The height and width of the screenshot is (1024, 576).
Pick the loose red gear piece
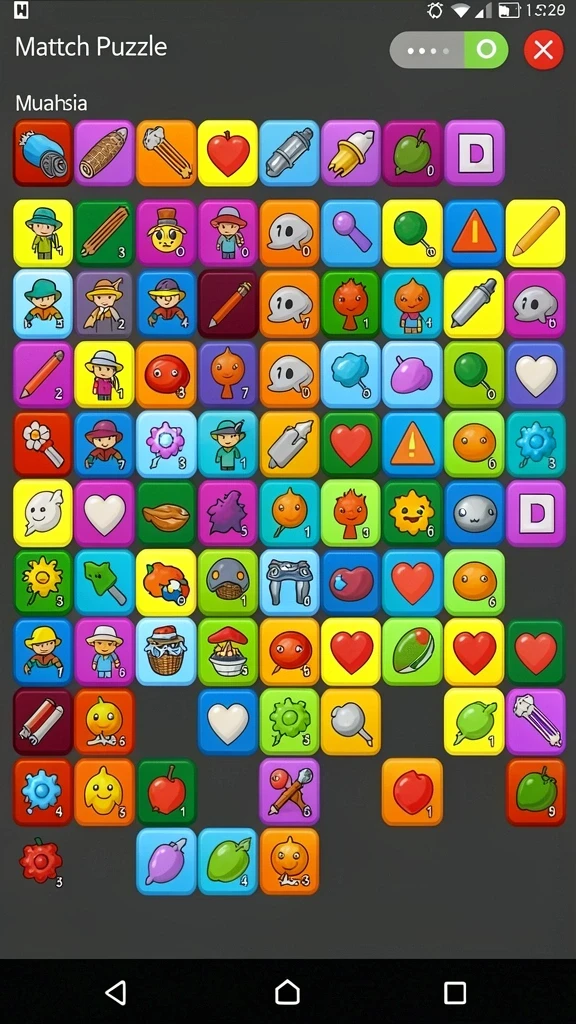tap(40, 861)
